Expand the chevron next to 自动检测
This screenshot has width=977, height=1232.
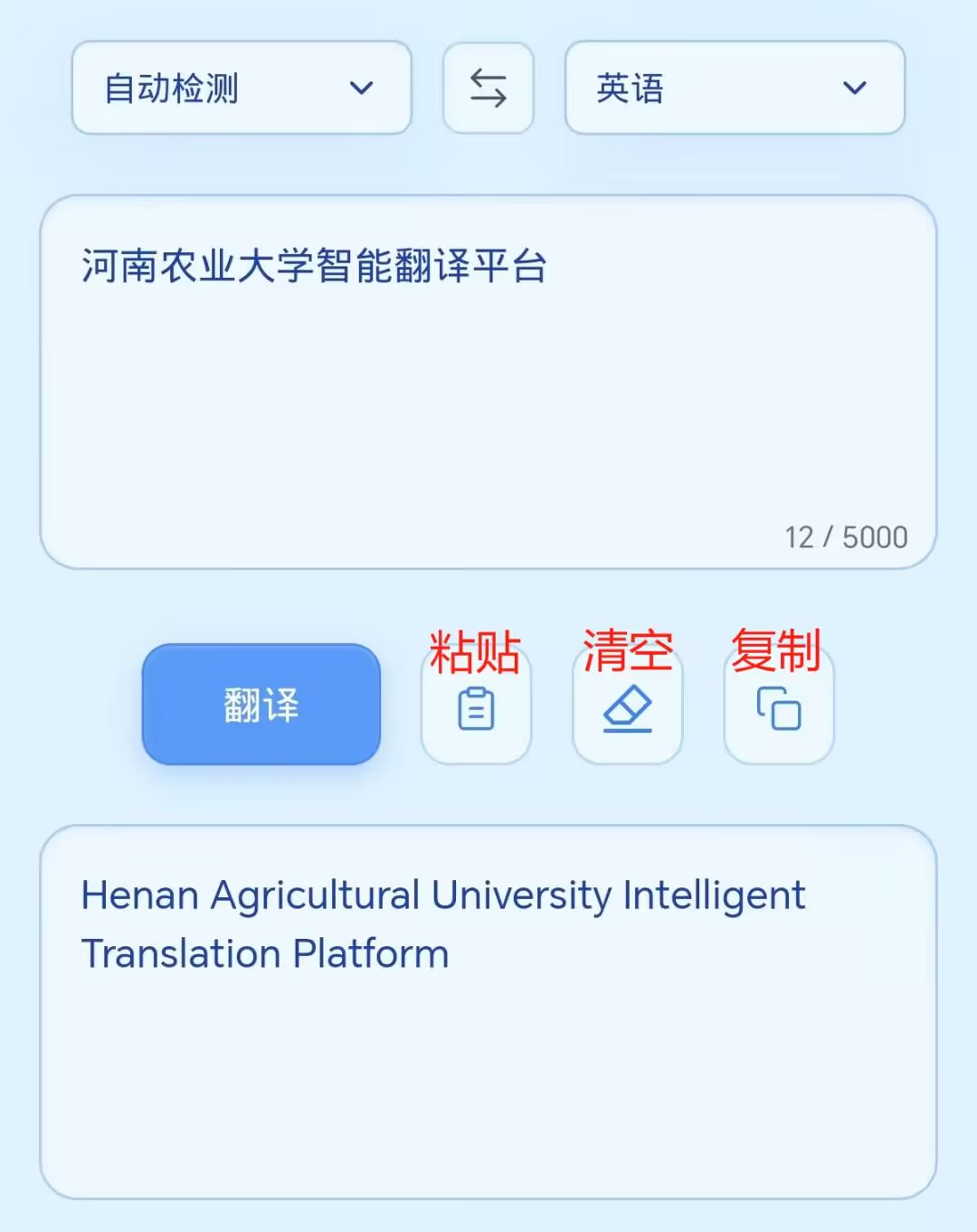click(x=363, y=88)
